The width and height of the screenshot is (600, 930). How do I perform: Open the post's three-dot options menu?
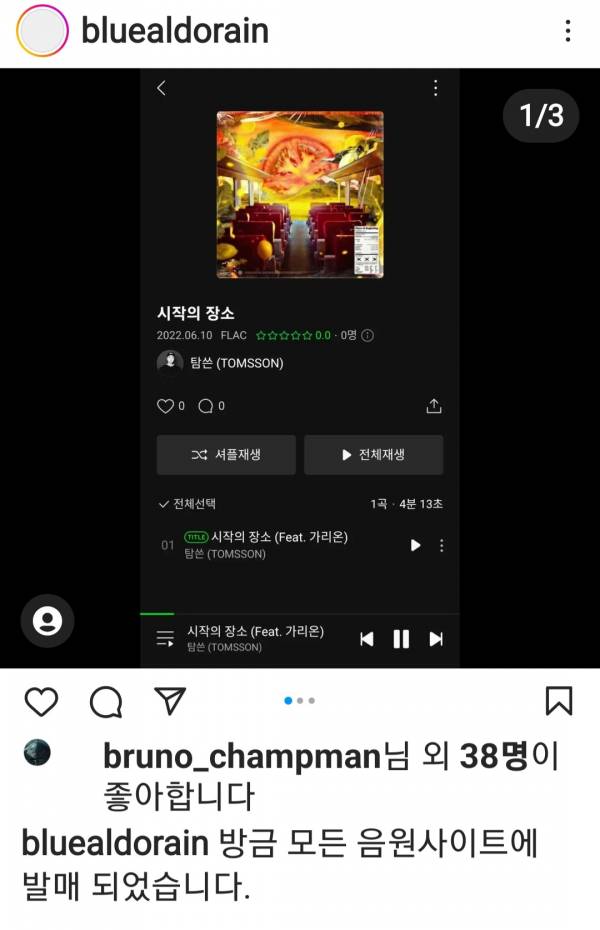pyautogui.click(x=568, y=31)
